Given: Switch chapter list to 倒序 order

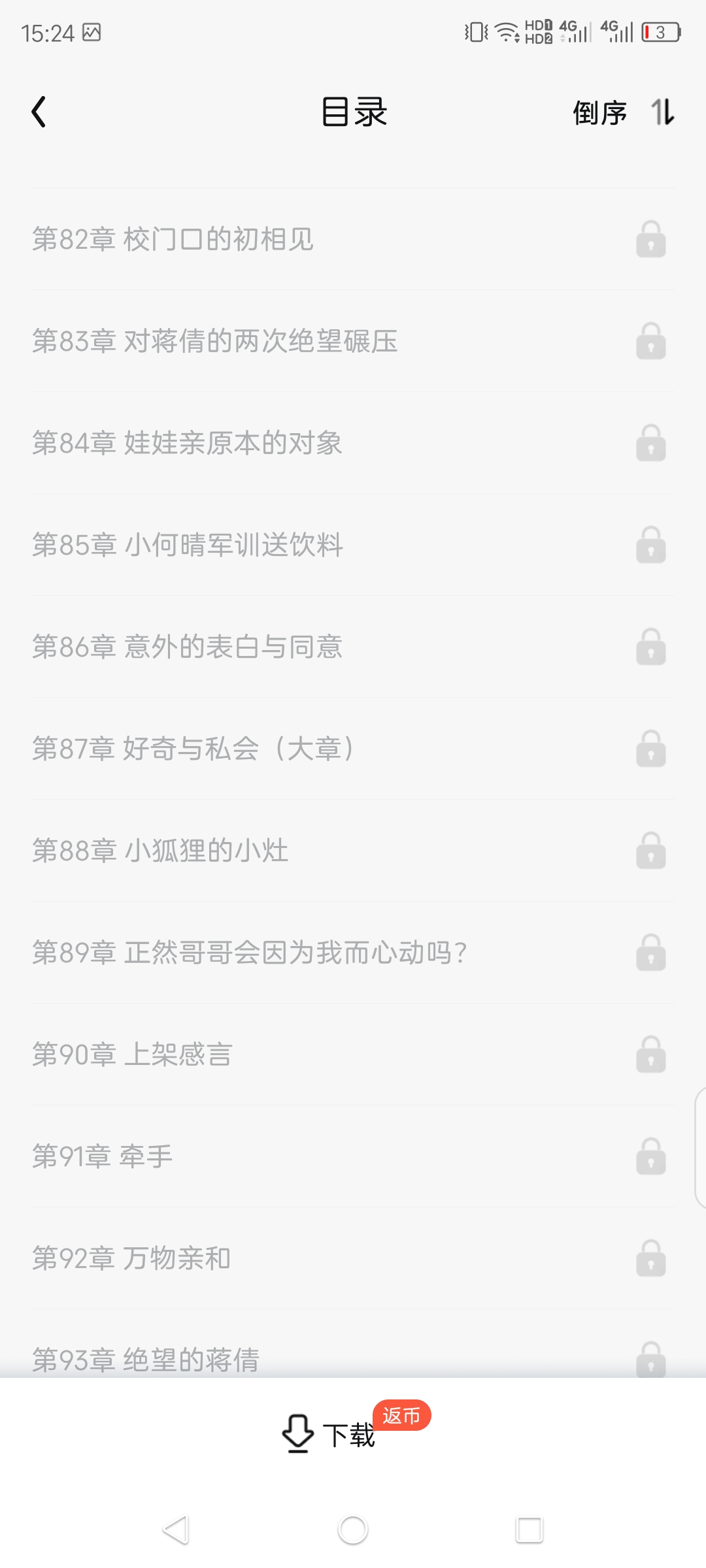Looking at the screenshot, I should [622, 112].
